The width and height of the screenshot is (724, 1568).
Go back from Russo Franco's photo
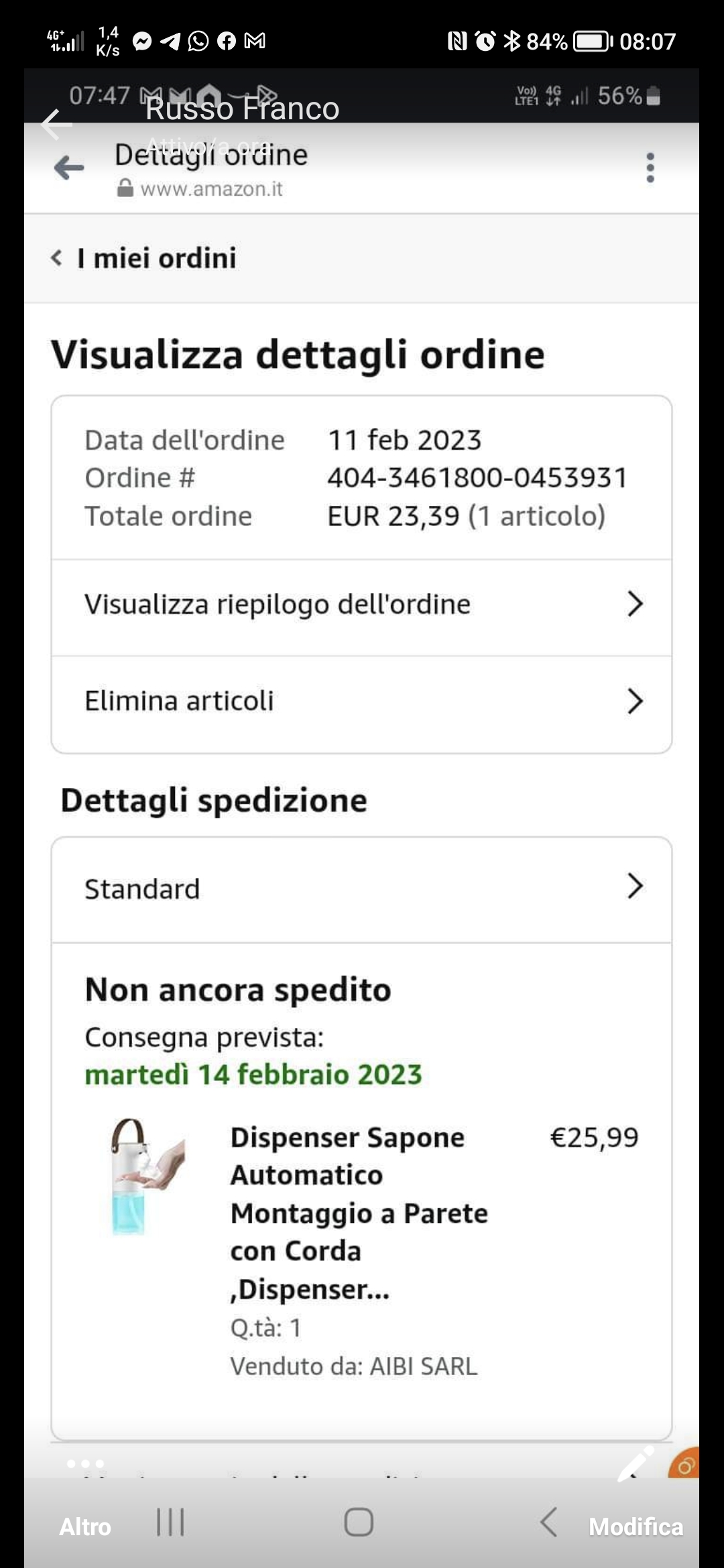(x=56, y=125)
